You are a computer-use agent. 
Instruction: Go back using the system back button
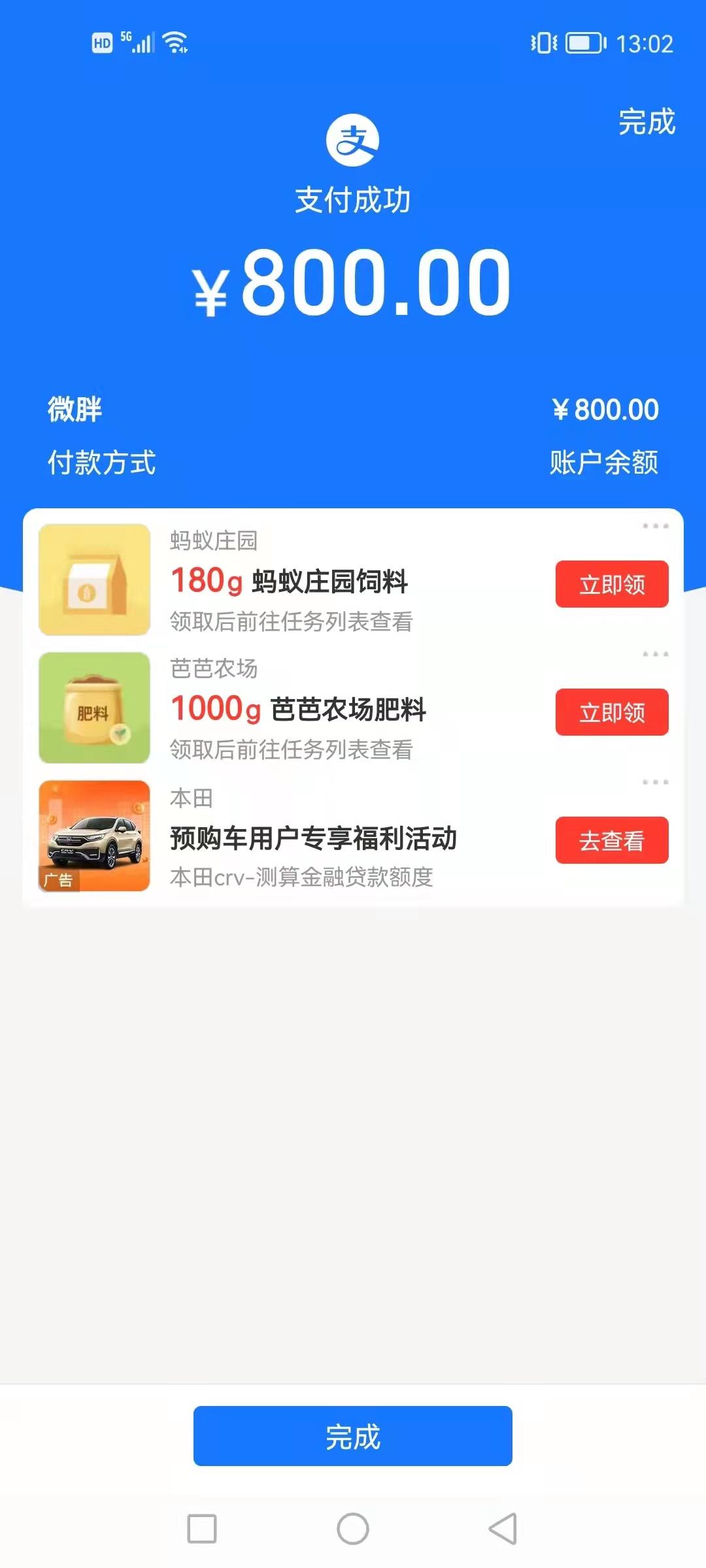point(503,1529)
